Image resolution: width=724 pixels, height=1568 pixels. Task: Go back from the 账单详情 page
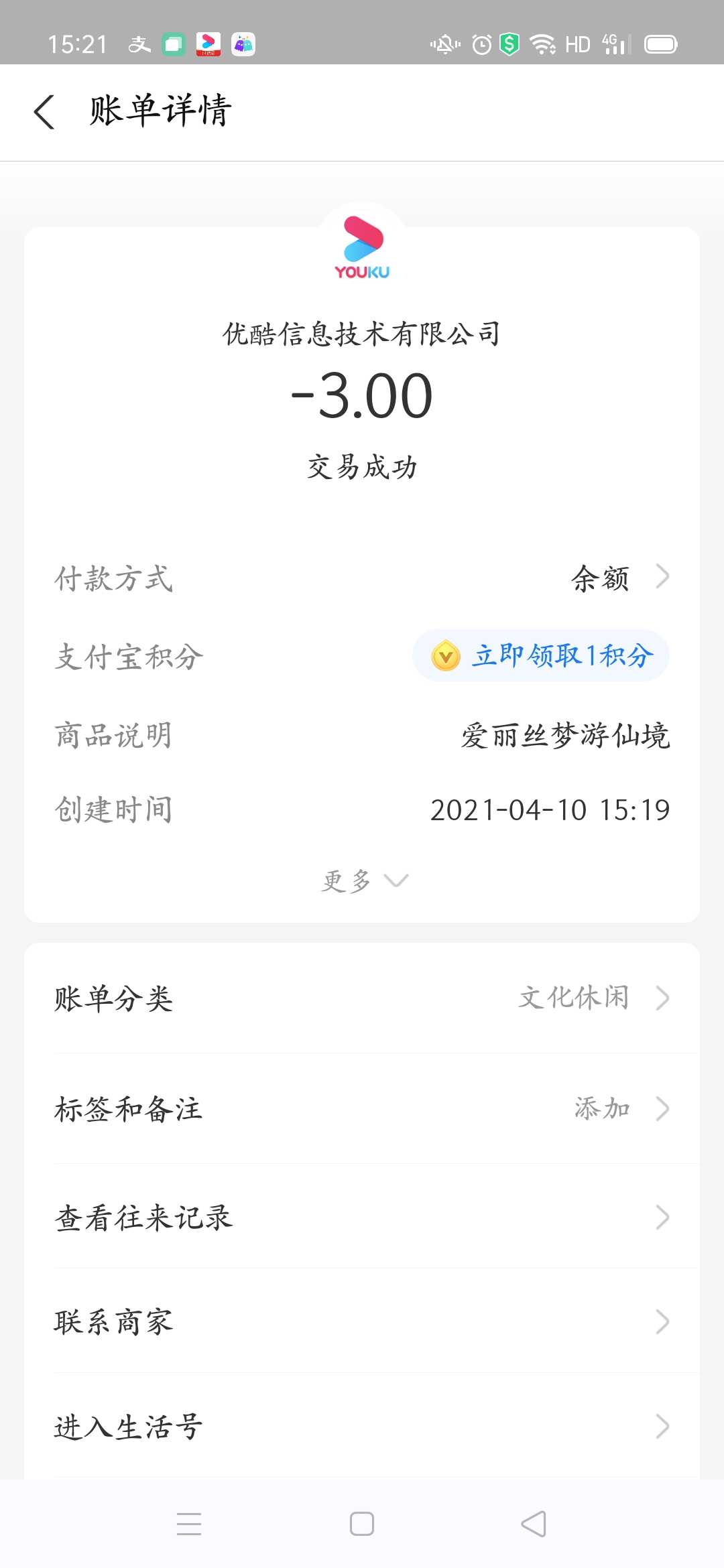pyautogui.click(x=44, y=112)
